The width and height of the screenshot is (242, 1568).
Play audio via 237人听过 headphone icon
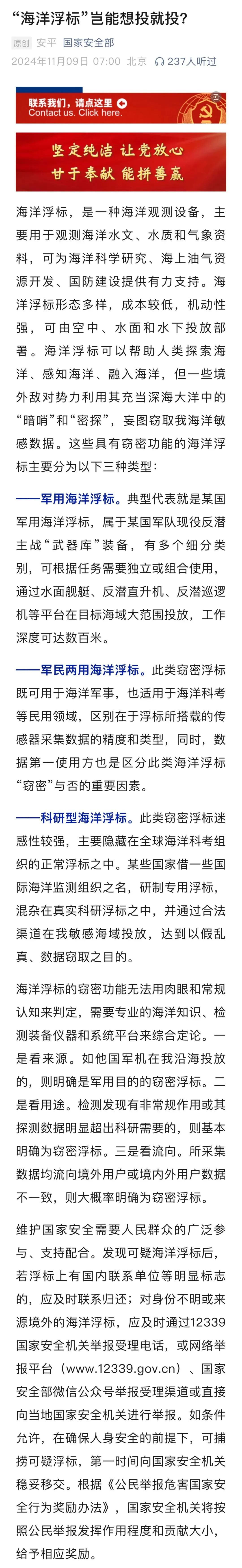point(160,62)
